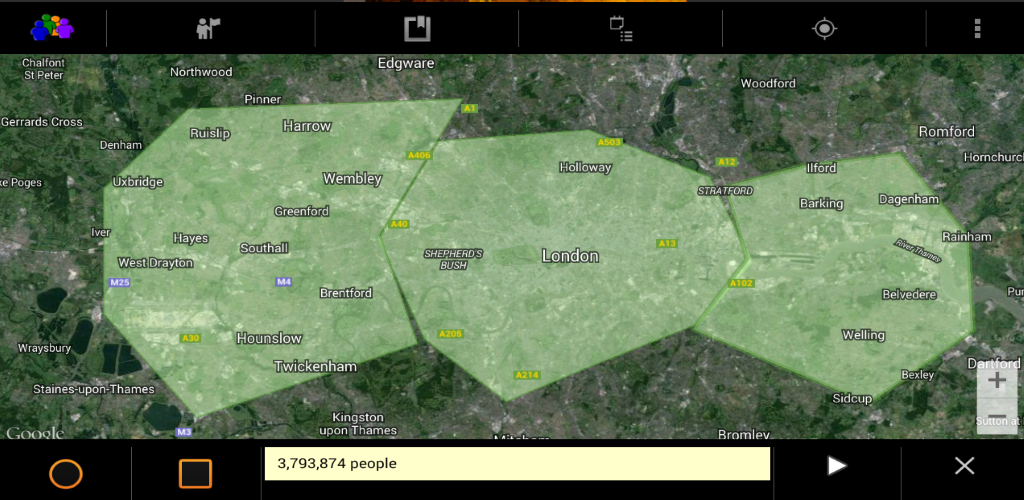The width and height of the screenshot is (1024, 500).
Task: Select the square drawing tool
Action: (195, 472)
